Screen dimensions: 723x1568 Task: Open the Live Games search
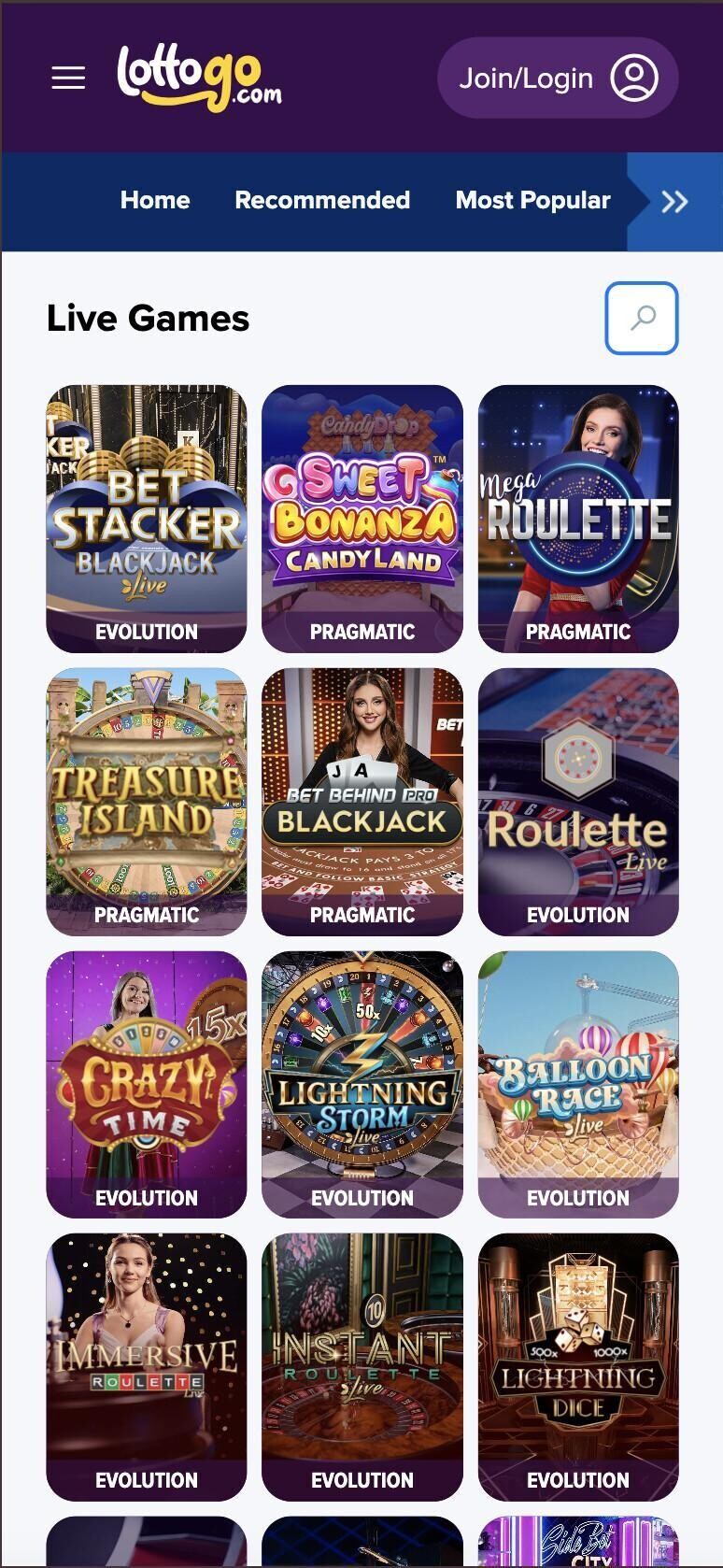click(642, 318)
